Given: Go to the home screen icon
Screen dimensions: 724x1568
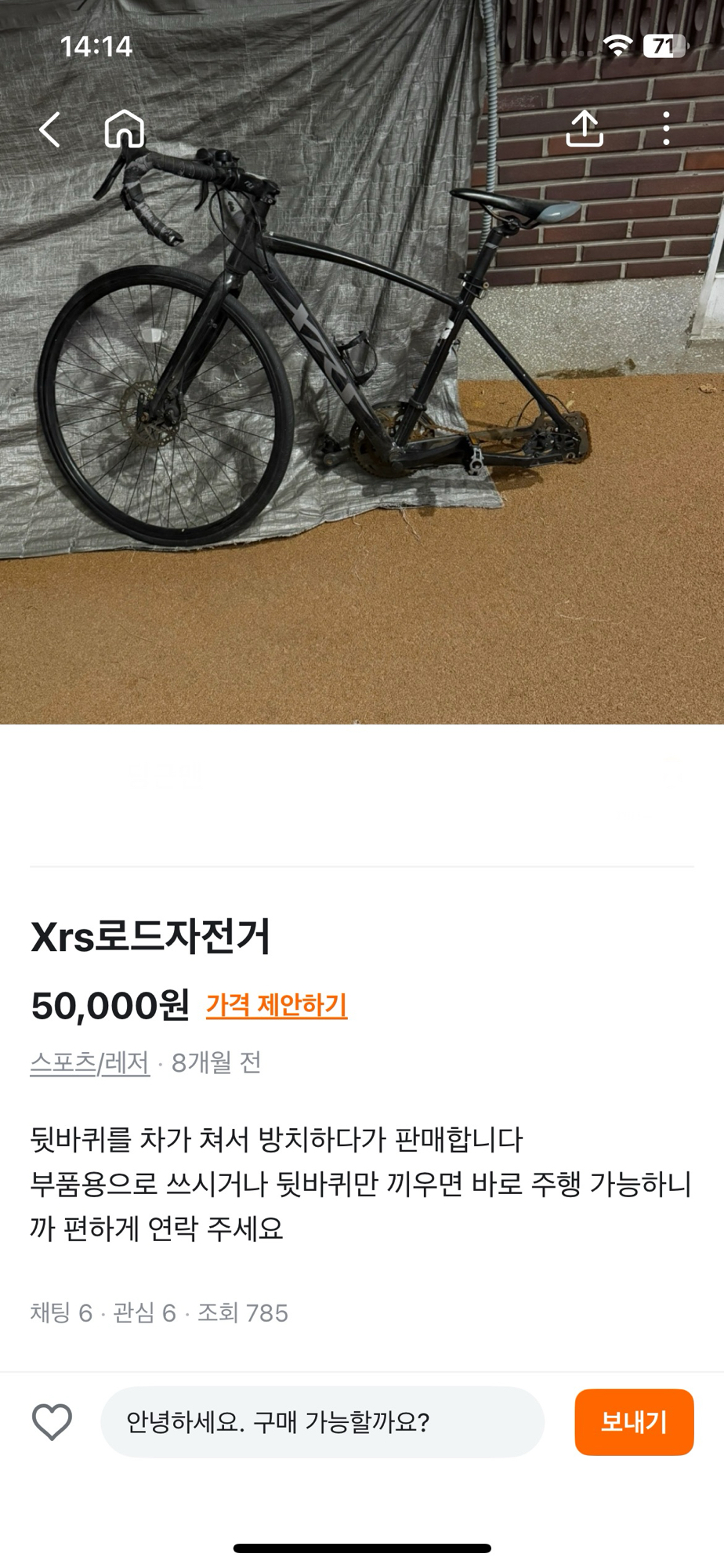Looking at the screenshot, I should pos(125,129).
